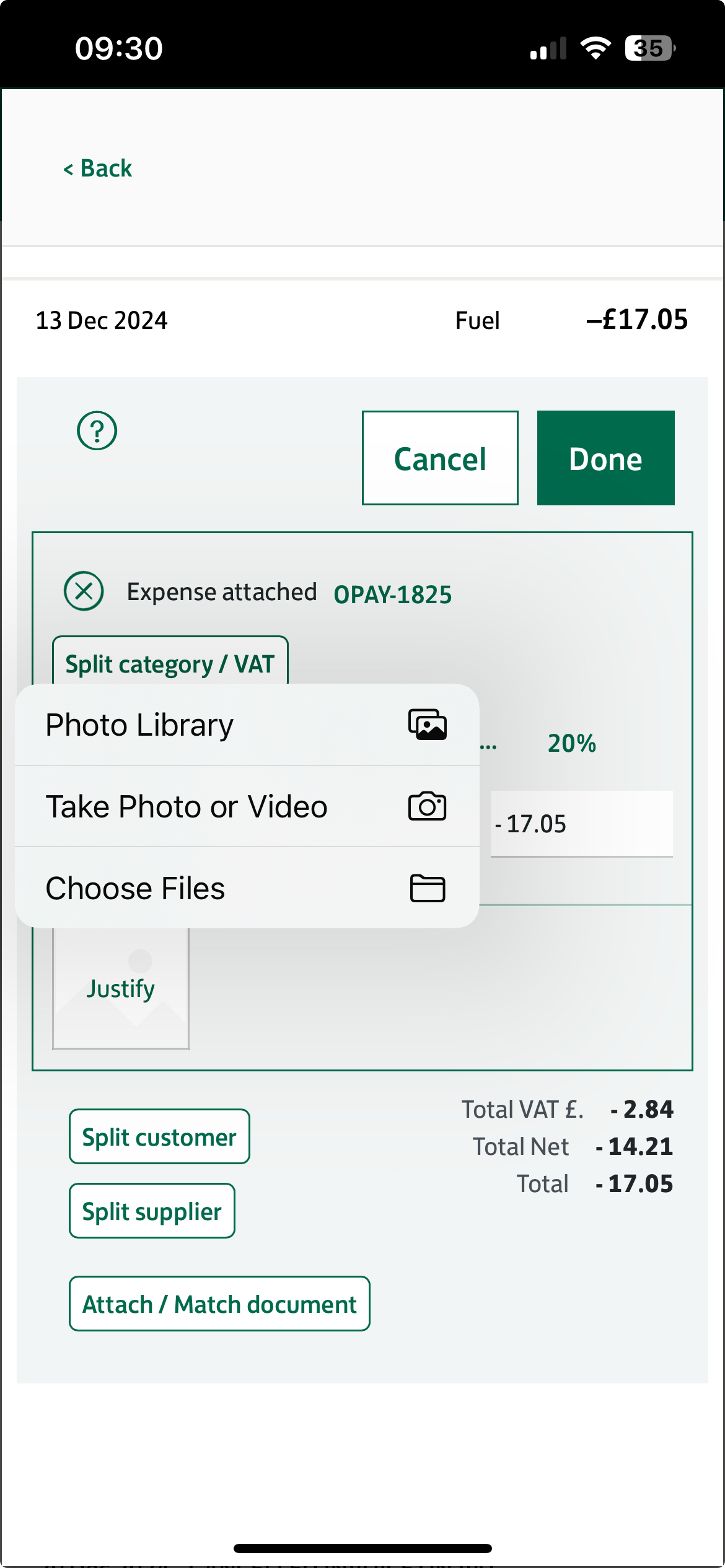Screen dimensions: 725x1568
Task: Open the help question mark icon
Action: click(x=97, y=431)
